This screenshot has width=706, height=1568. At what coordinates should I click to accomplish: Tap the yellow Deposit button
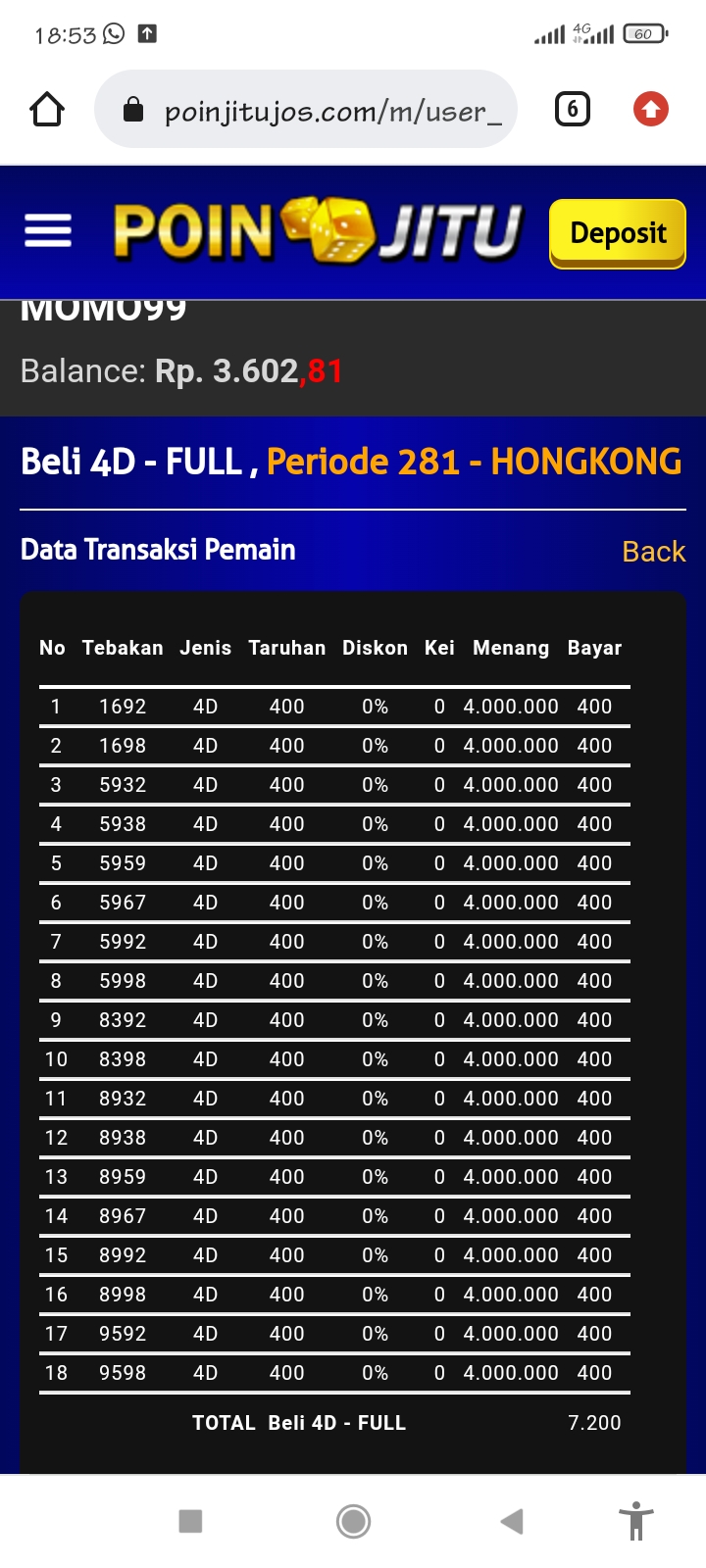pyautogui.click(x=618, y=233)
